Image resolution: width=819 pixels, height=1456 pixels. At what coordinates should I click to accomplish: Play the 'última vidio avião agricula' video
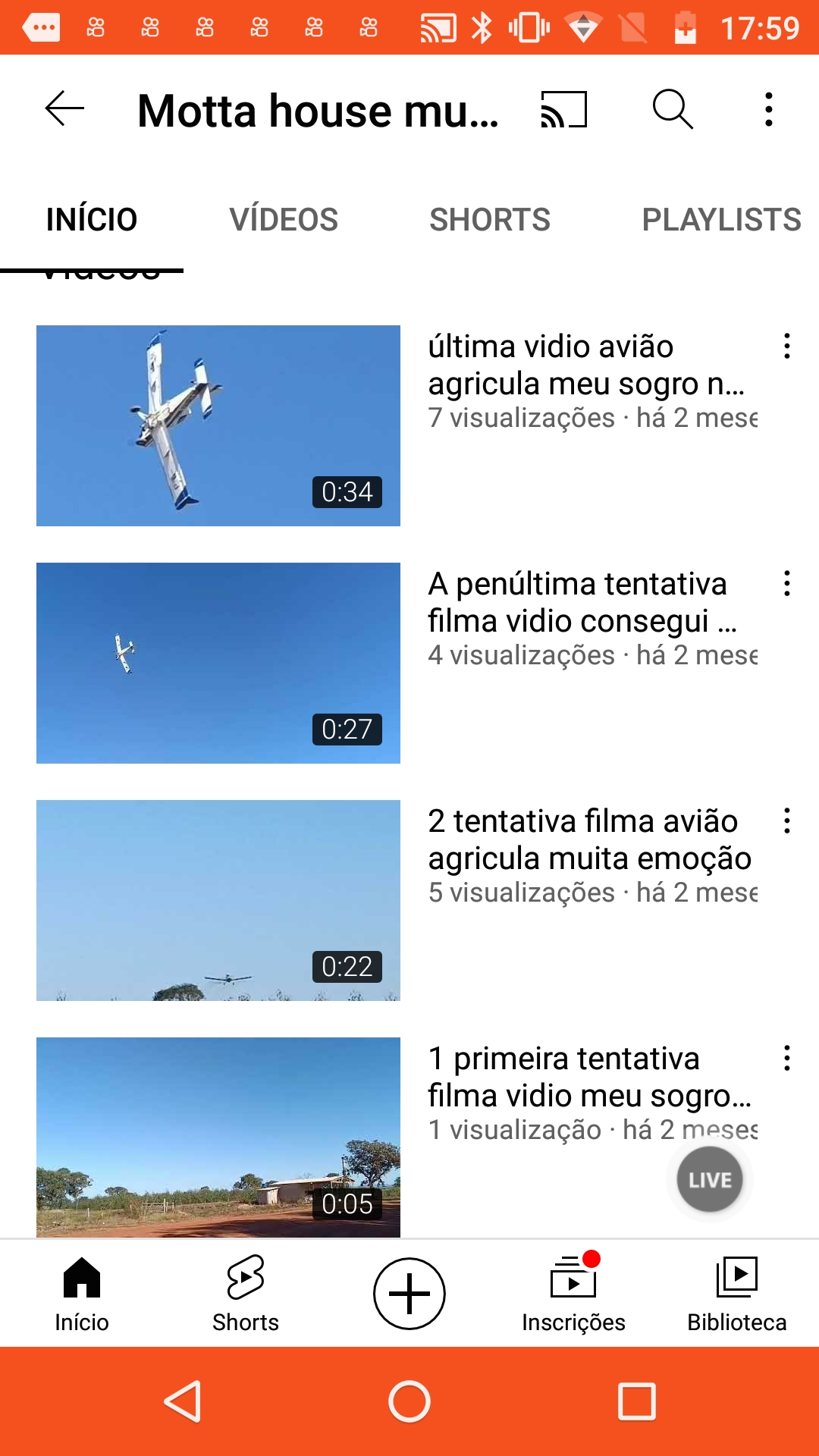click(x=218, y=425)
